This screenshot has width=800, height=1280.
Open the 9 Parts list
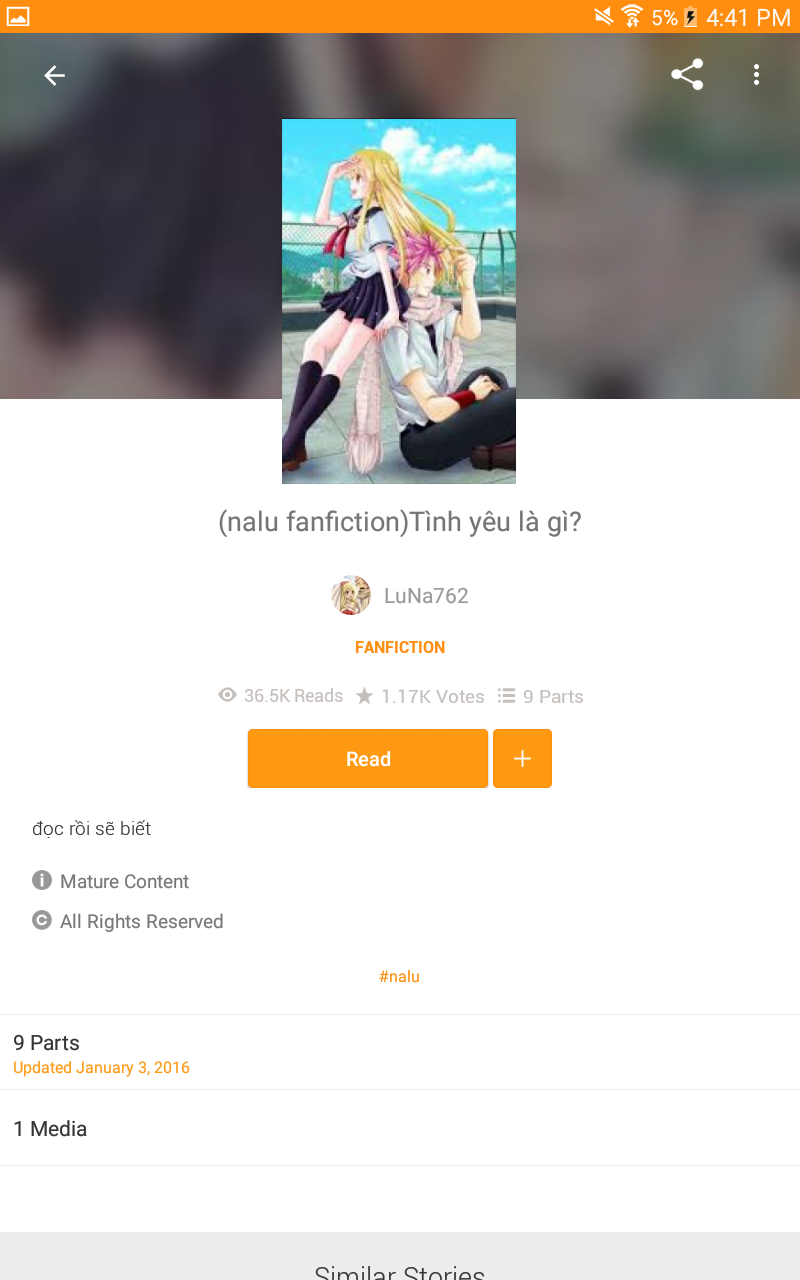tap(400, 1053)
